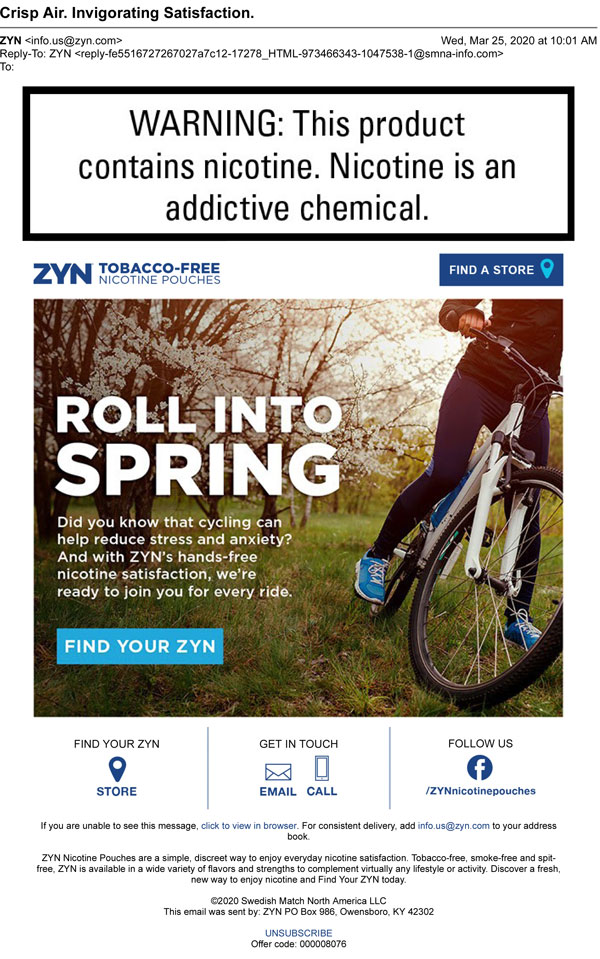Open click to view in browser link
The image size is (600, 959).
(x=249, y=826)
